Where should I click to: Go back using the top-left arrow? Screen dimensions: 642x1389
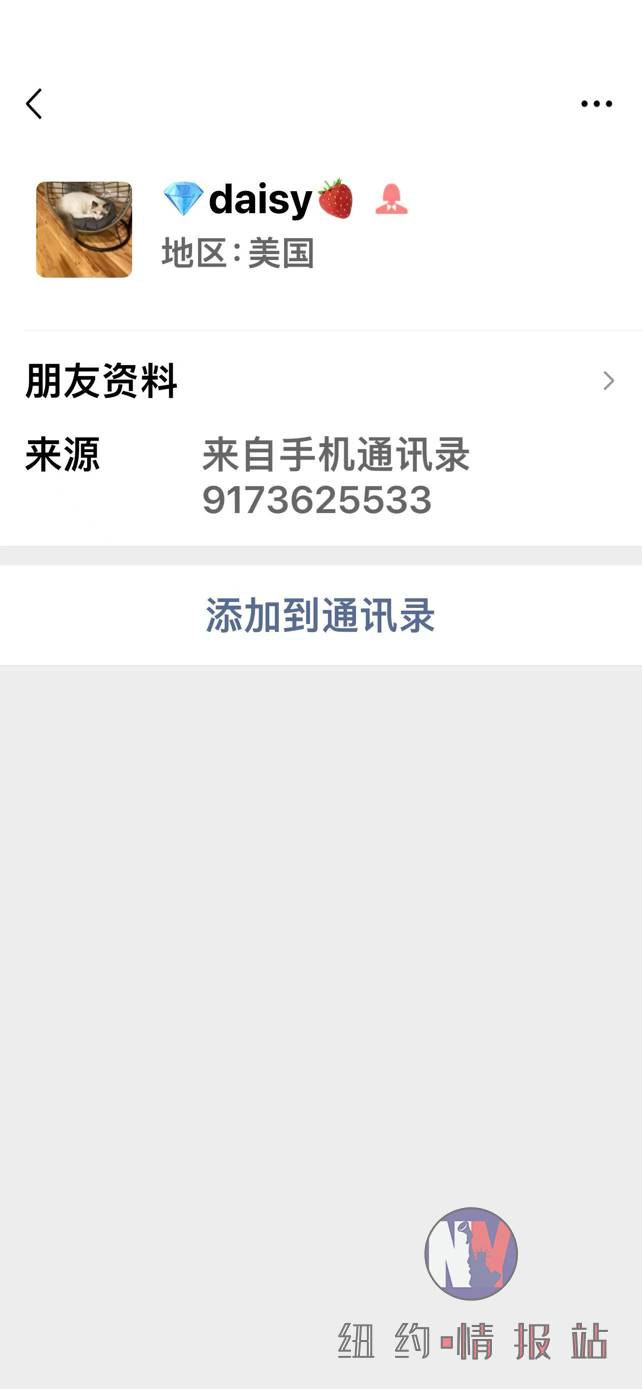34,104
